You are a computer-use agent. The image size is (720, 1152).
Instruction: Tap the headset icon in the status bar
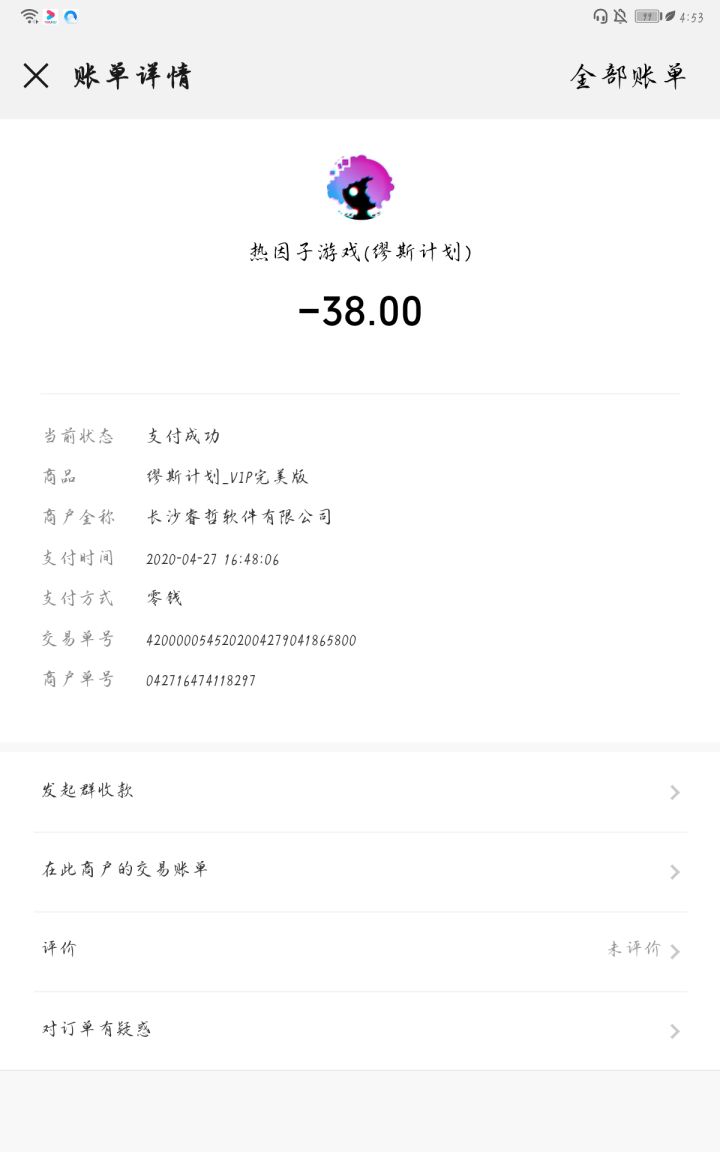[602, 15]
